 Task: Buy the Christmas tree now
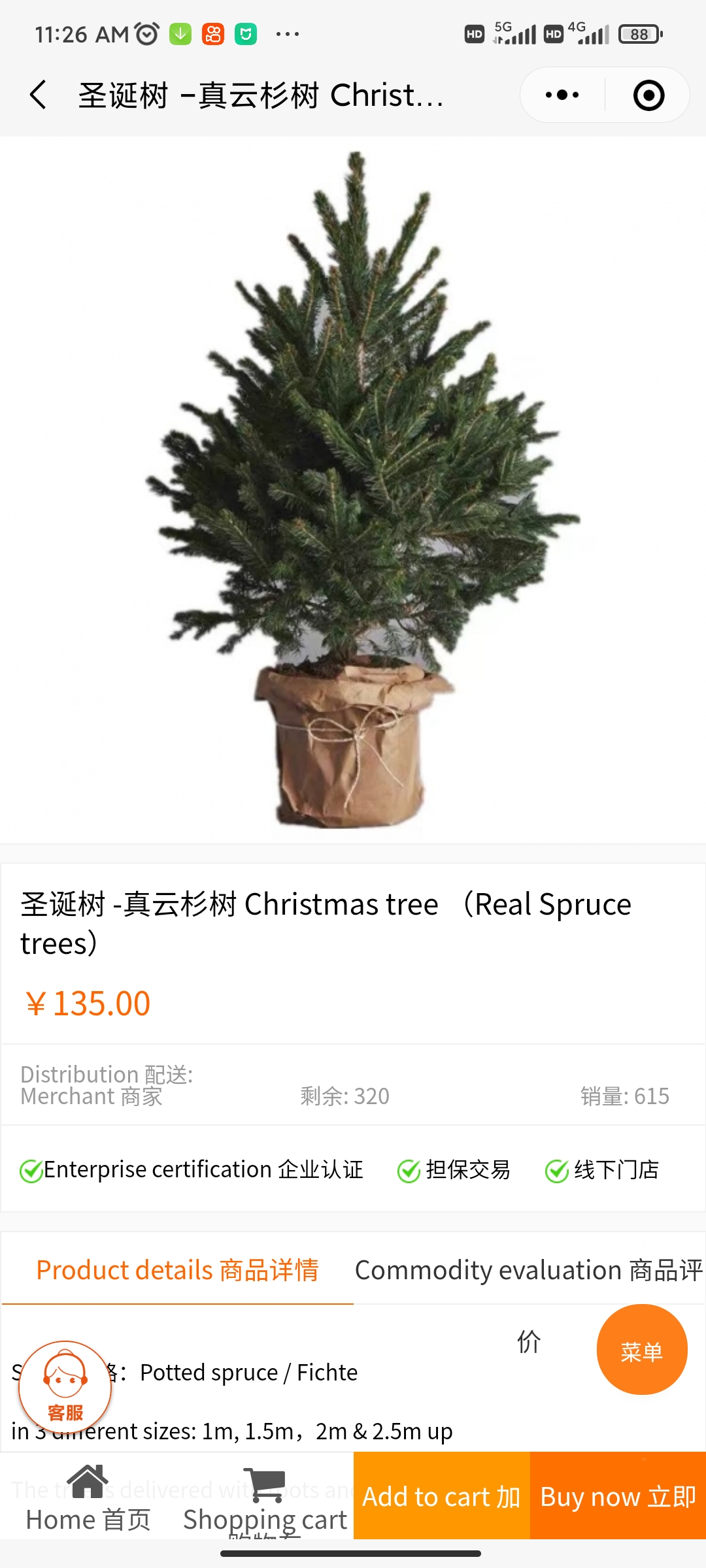coord(618,1496)
